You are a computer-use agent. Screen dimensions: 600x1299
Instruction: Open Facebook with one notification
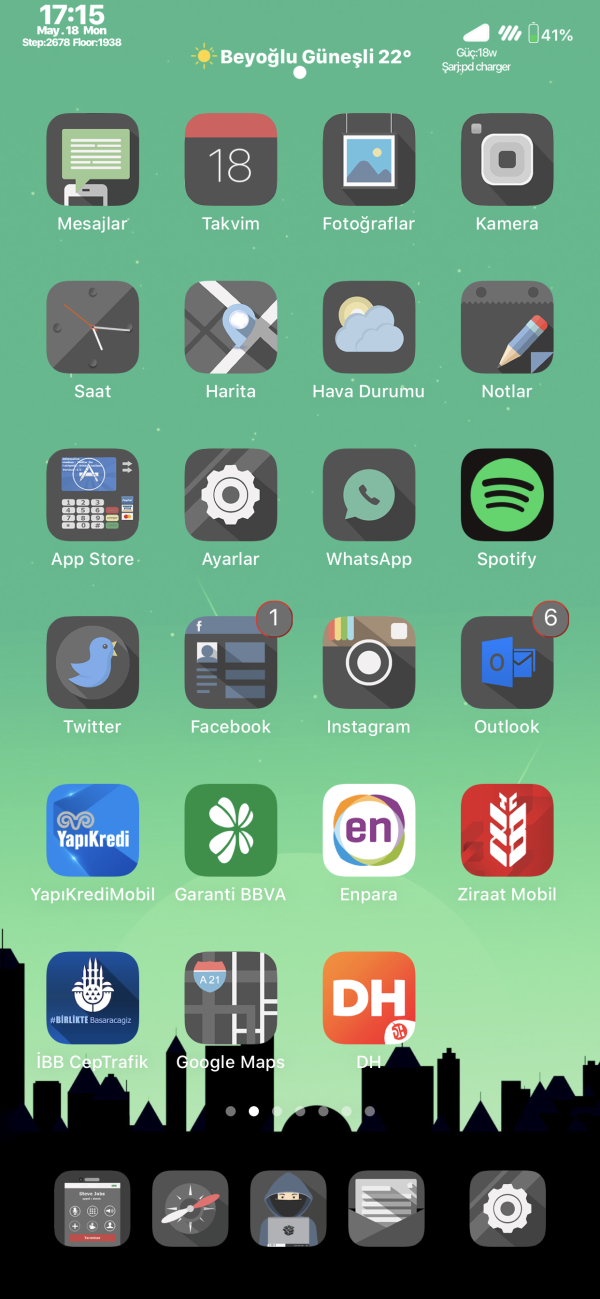point(231,662)
